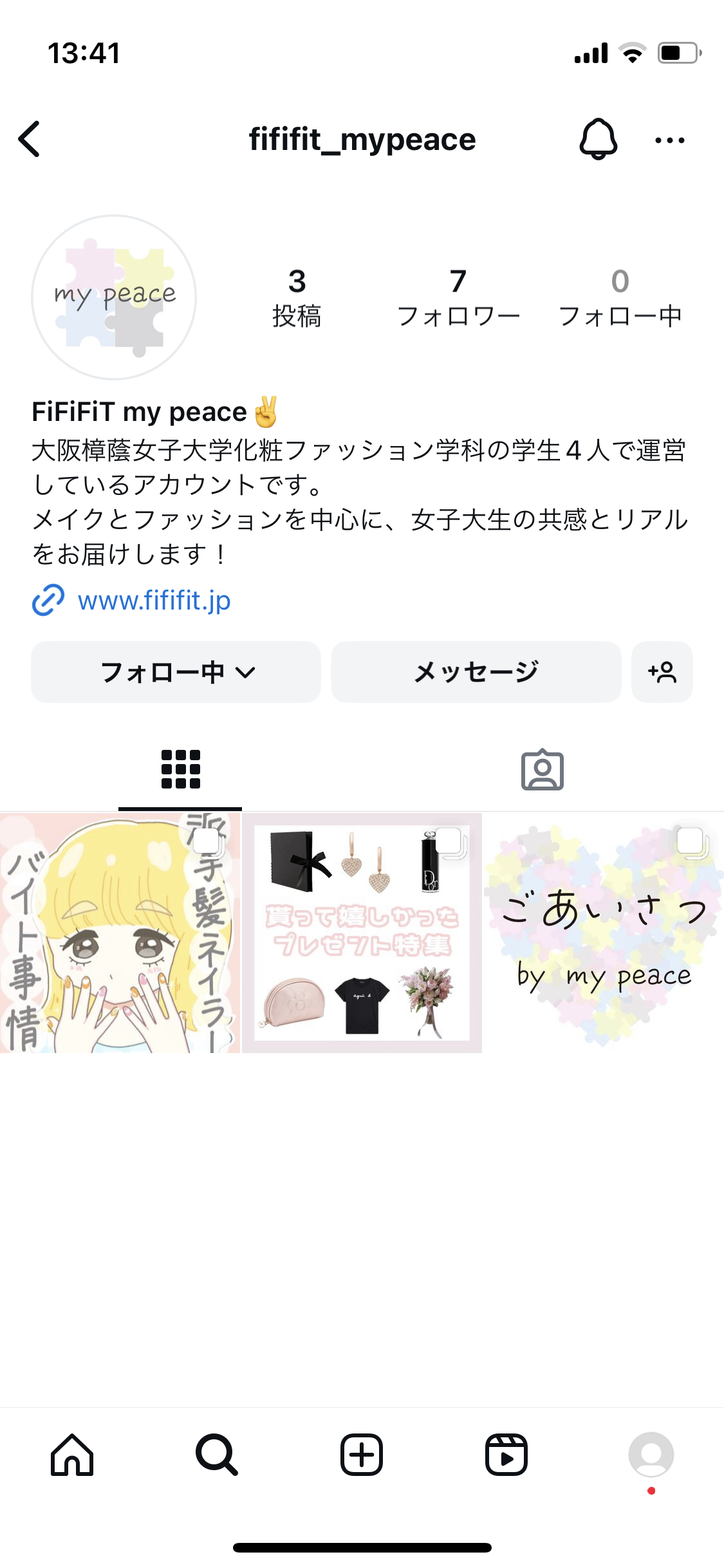Open the my peace profile picture
The image size is (724, 1568).
(114, 297)
